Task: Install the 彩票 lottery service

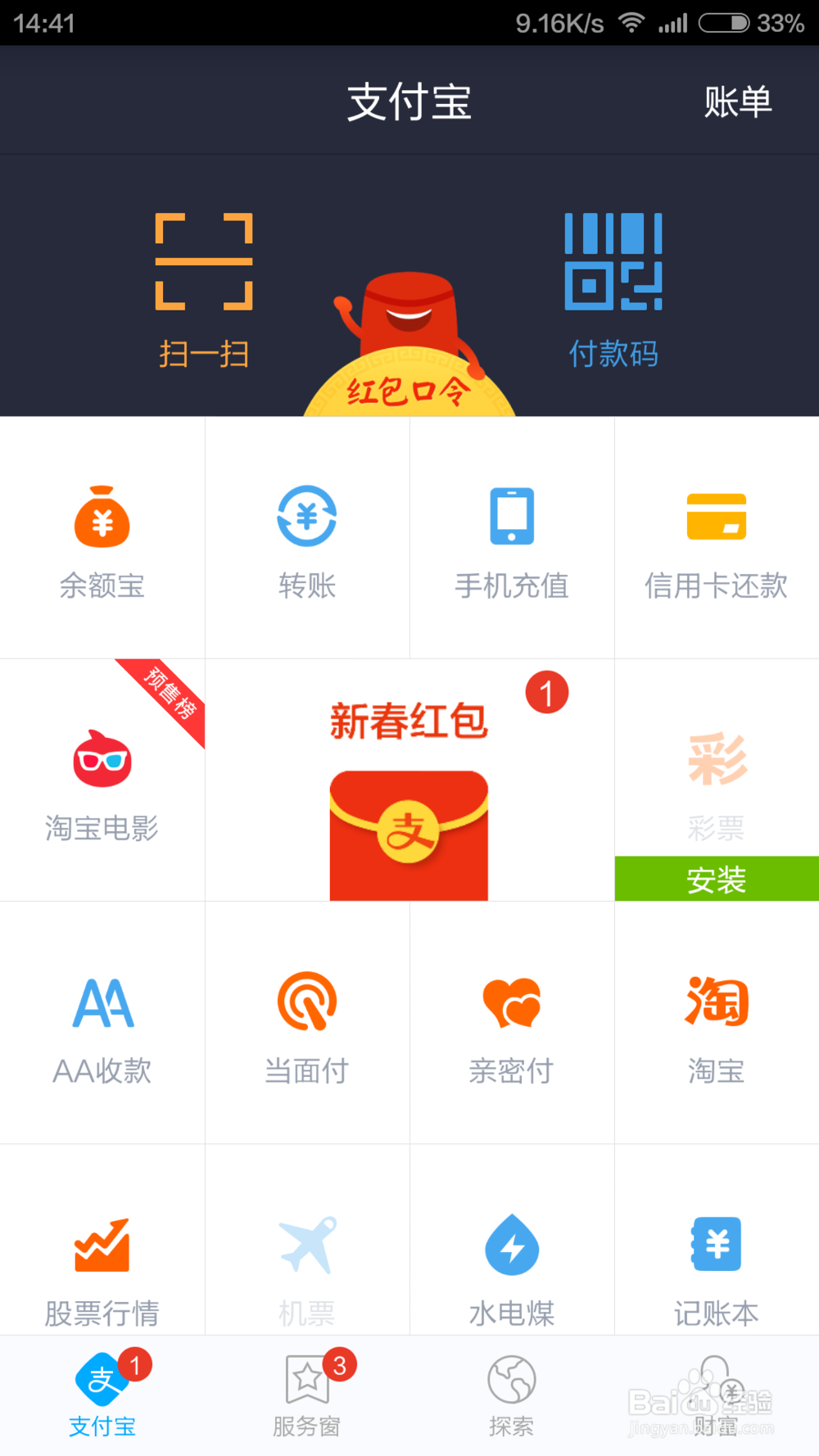Action: [x=716, y=879]
